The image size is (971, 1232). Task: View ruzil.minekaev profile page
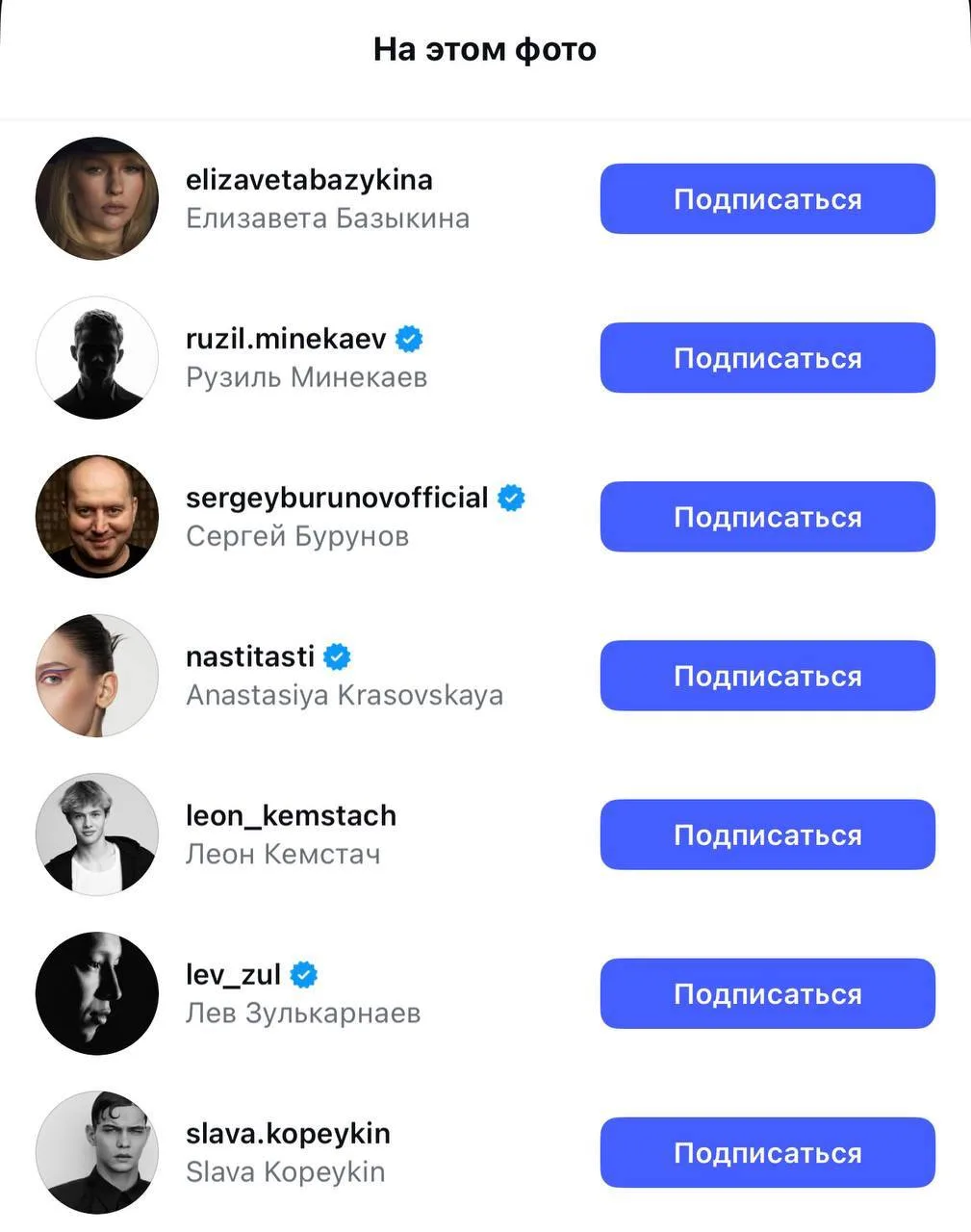coord(285,339)
